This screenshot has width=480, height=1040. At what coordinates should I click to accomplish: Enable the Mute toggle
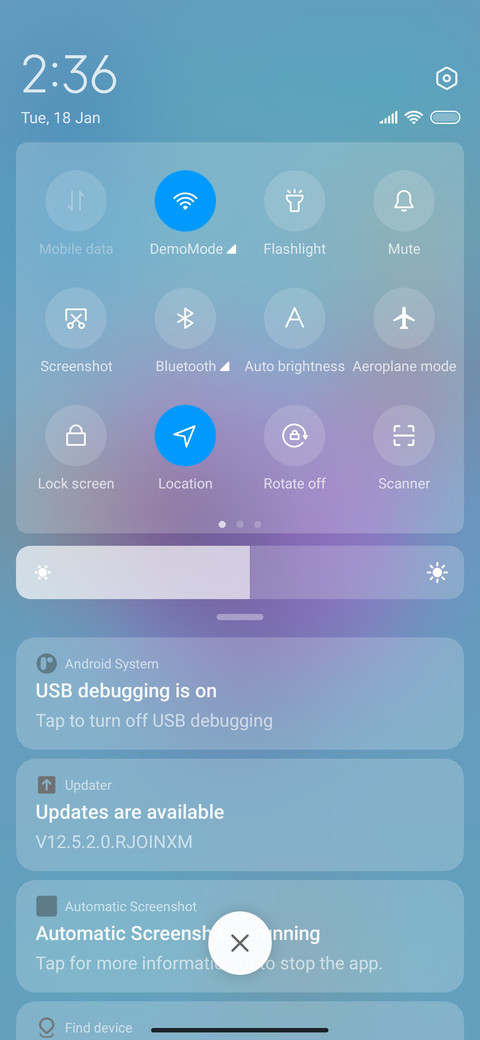click(404, 201)
